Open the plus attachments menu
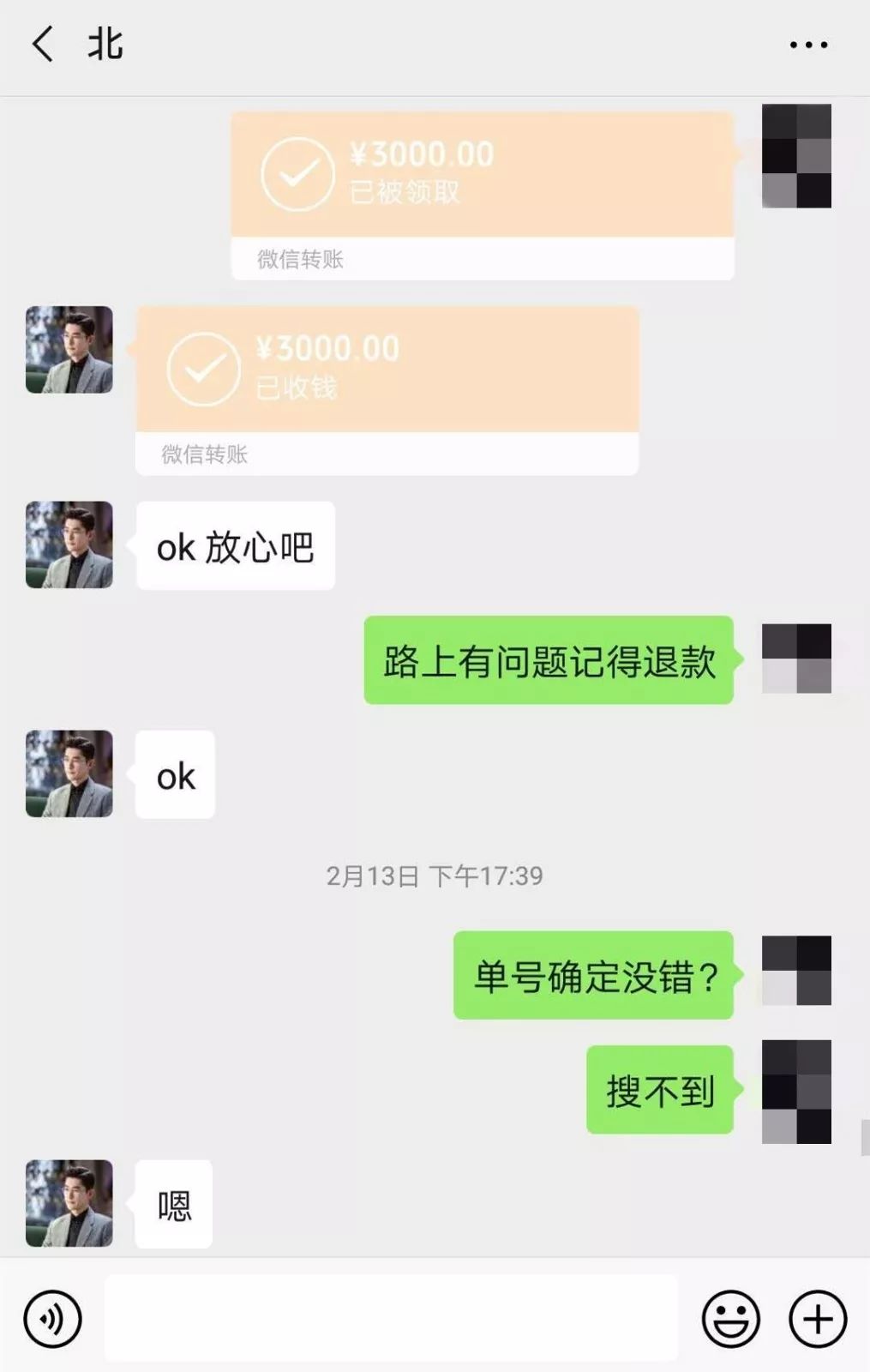This screenshot has height=1372, width=870. 818,1319
